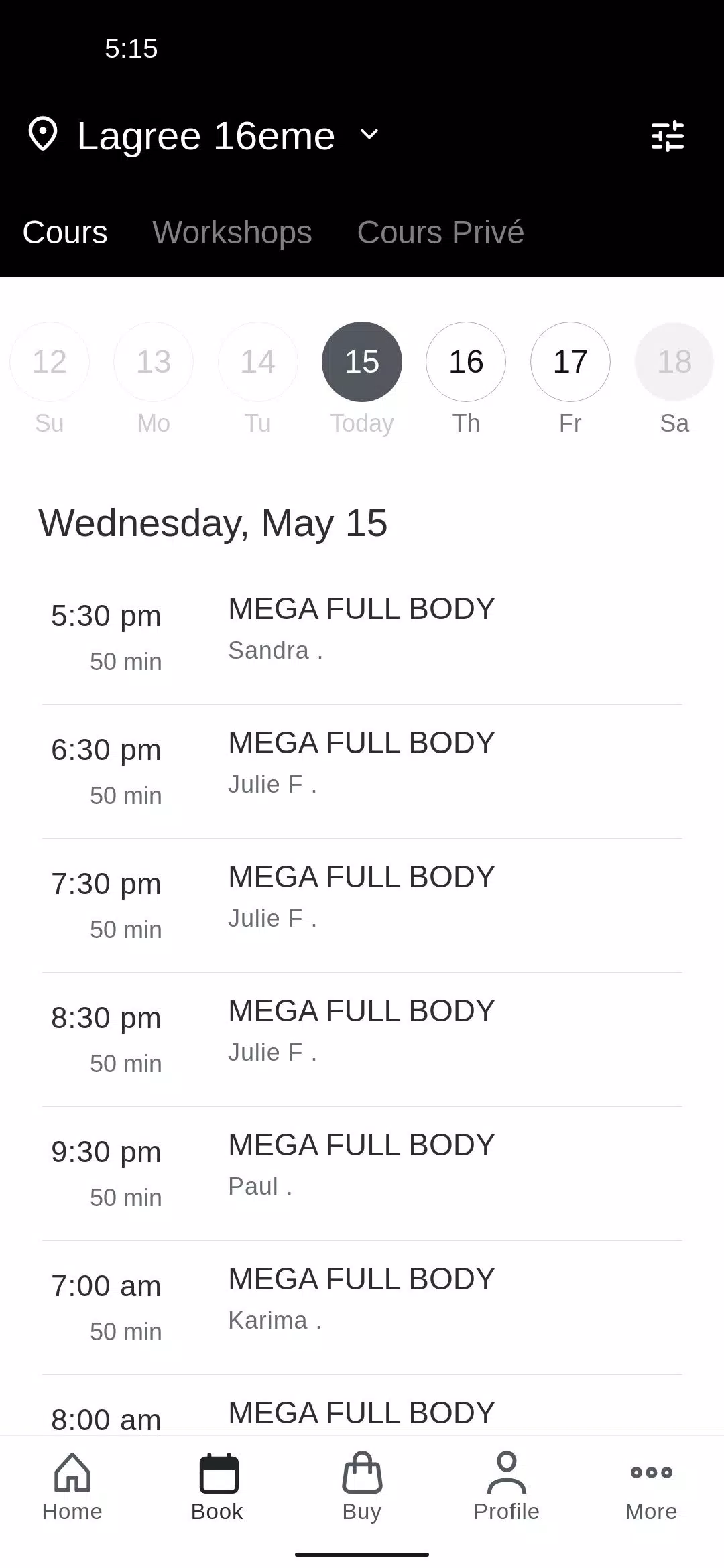Image resolution: width=724 pixels, height=1568 pixels.
Task: Switch to the Workshops tab
Action: click(232, 233)
